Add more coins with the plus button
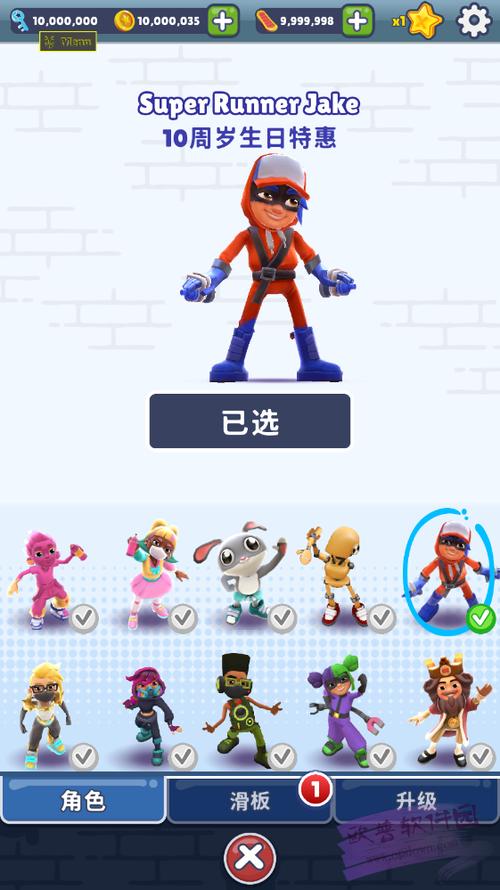The height and width of the screenshot is (890, 500). (x=222, y=21)
